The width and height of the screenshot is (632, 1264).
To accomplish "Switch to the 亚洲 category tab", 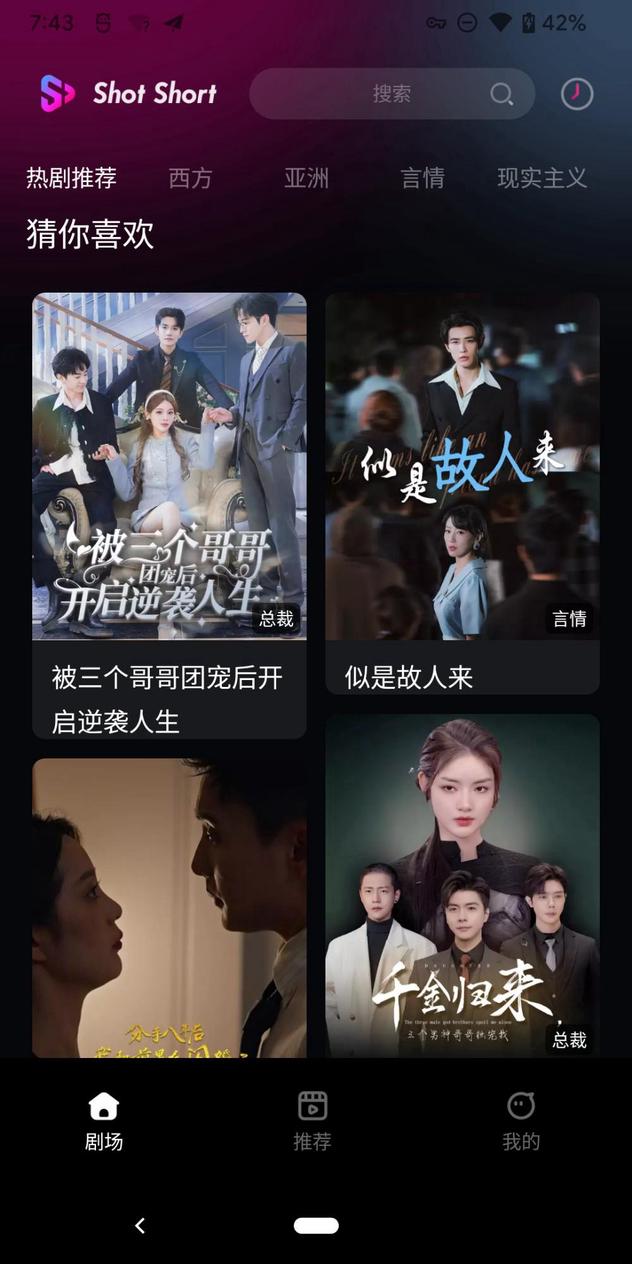I will tap(306, 178).
